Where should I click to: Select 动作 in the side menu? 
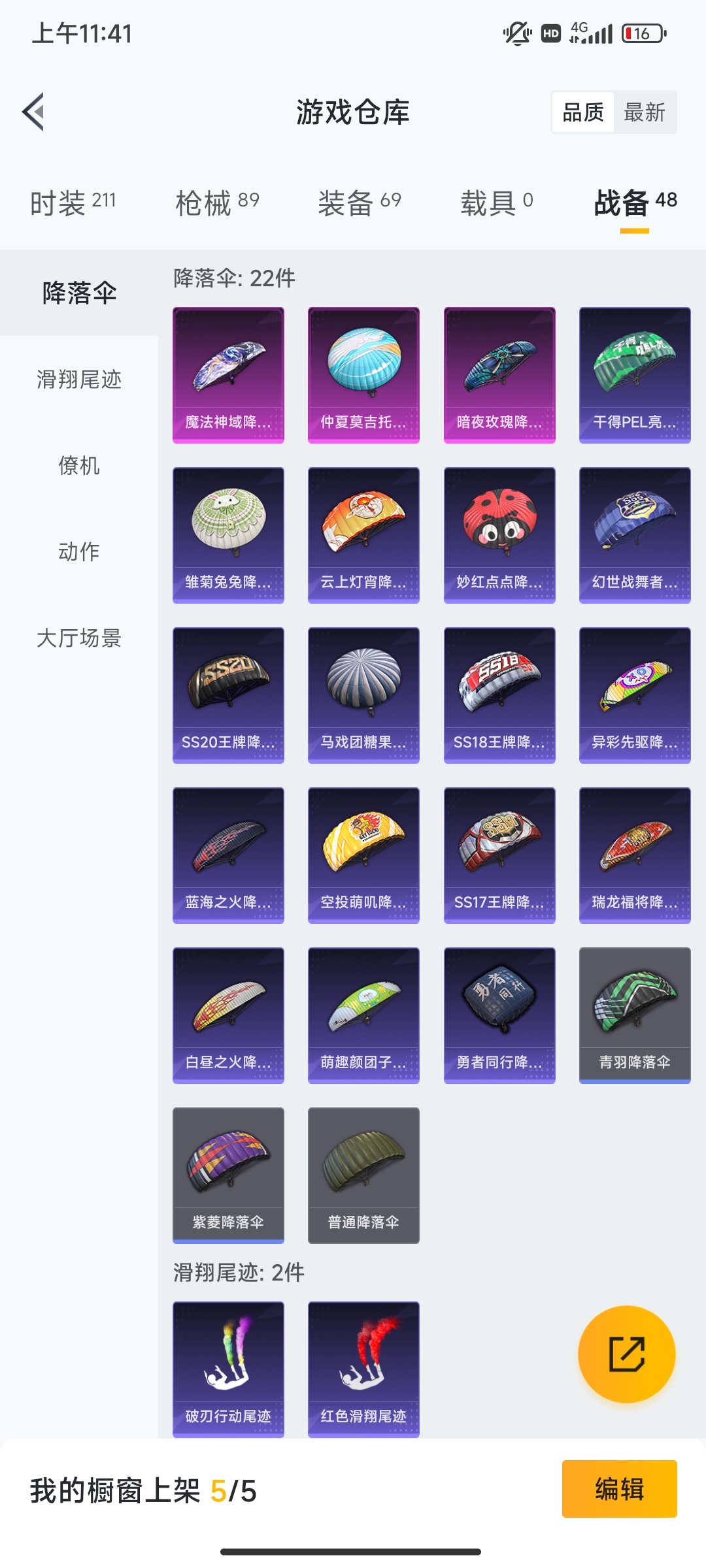pos(79,551)
